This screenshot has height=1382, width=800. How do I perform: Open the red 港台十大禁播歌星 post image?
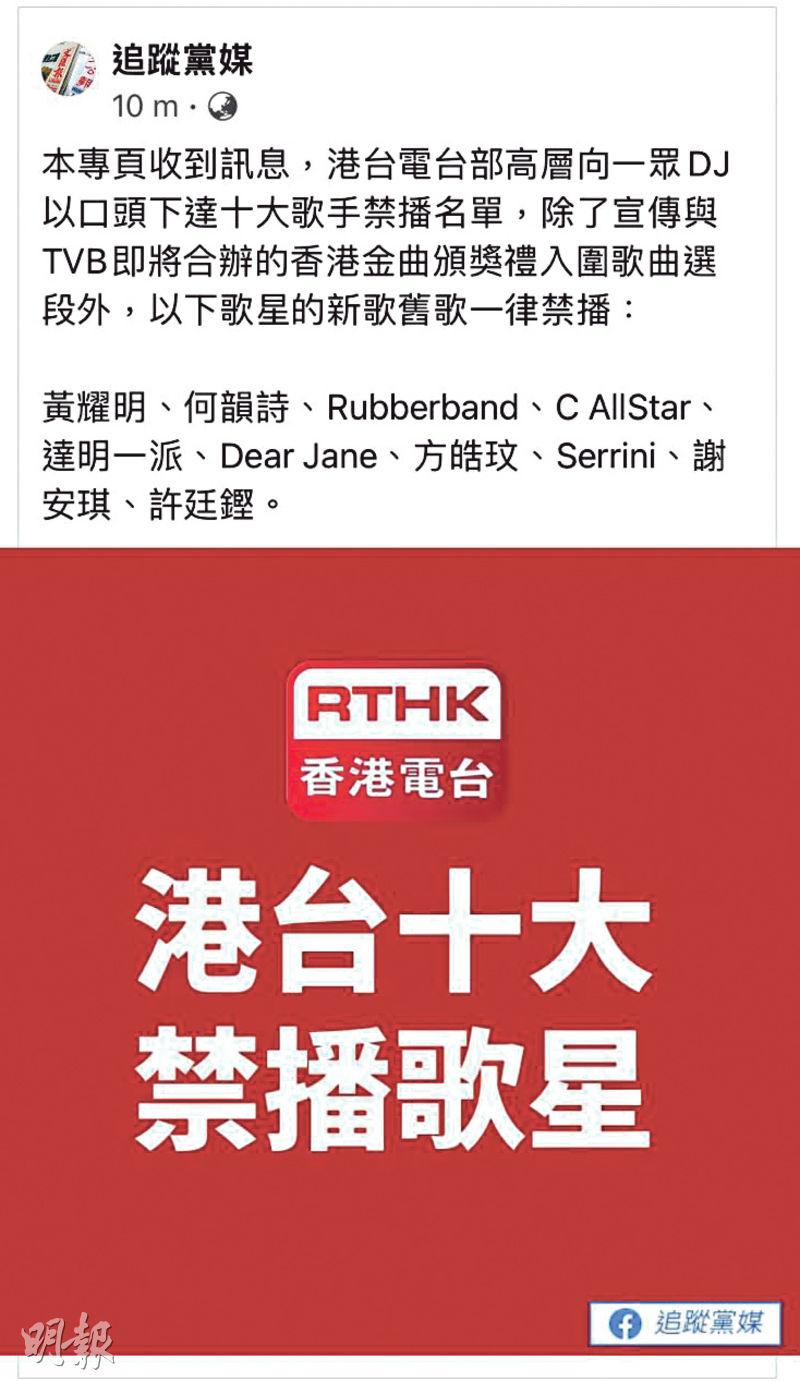pyautogui.click(x=400, y=952)
